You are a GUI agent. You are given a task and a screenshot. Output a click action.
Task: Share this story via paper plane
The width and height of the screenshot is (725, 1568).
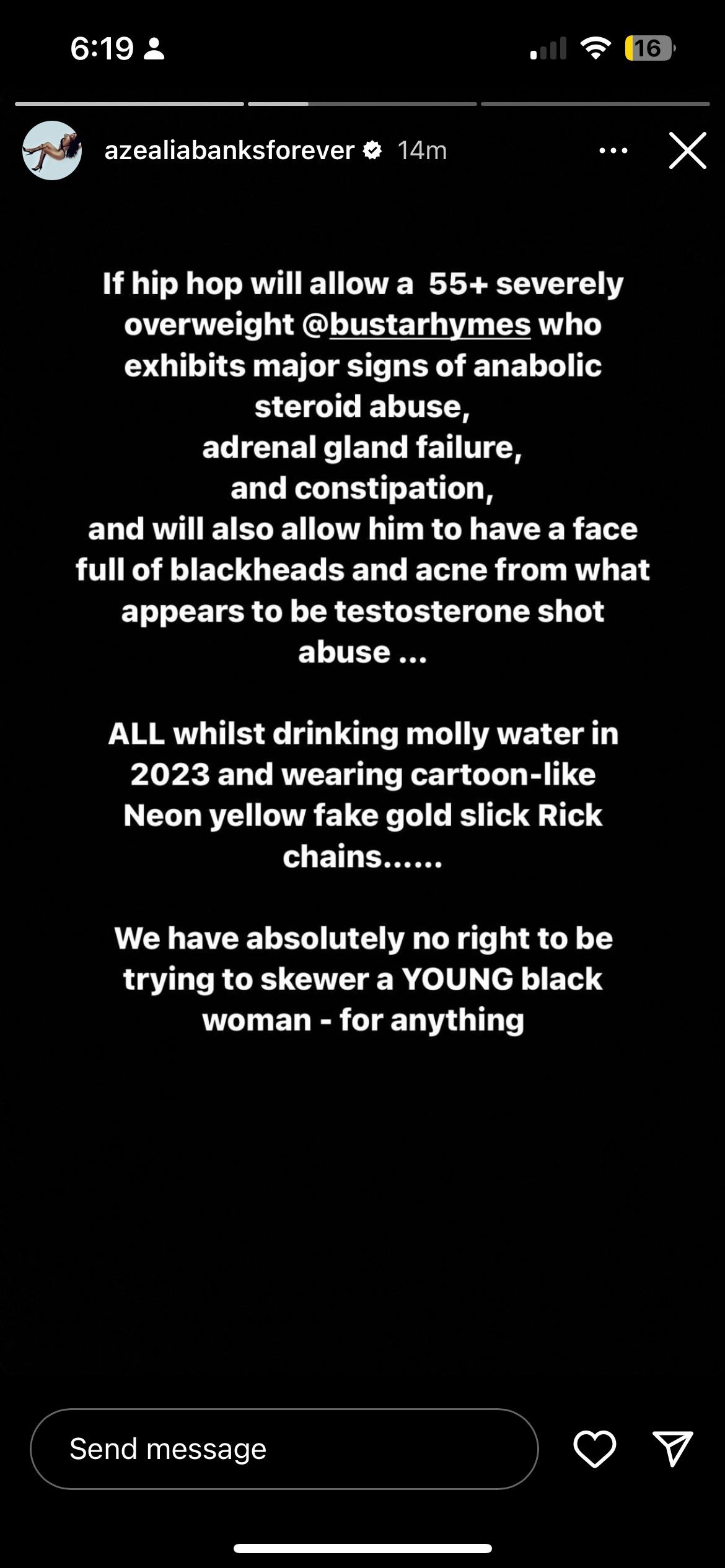coord(672,1449)
